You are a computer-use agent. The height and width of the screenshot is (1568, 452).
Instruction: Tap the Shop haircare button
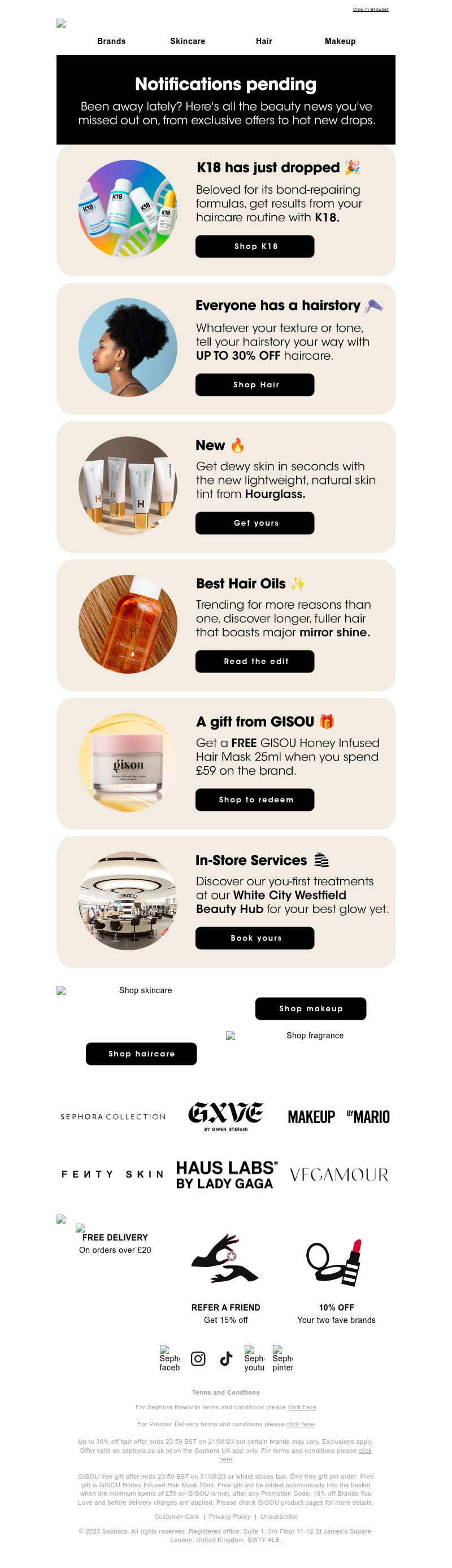point(141,1054)
